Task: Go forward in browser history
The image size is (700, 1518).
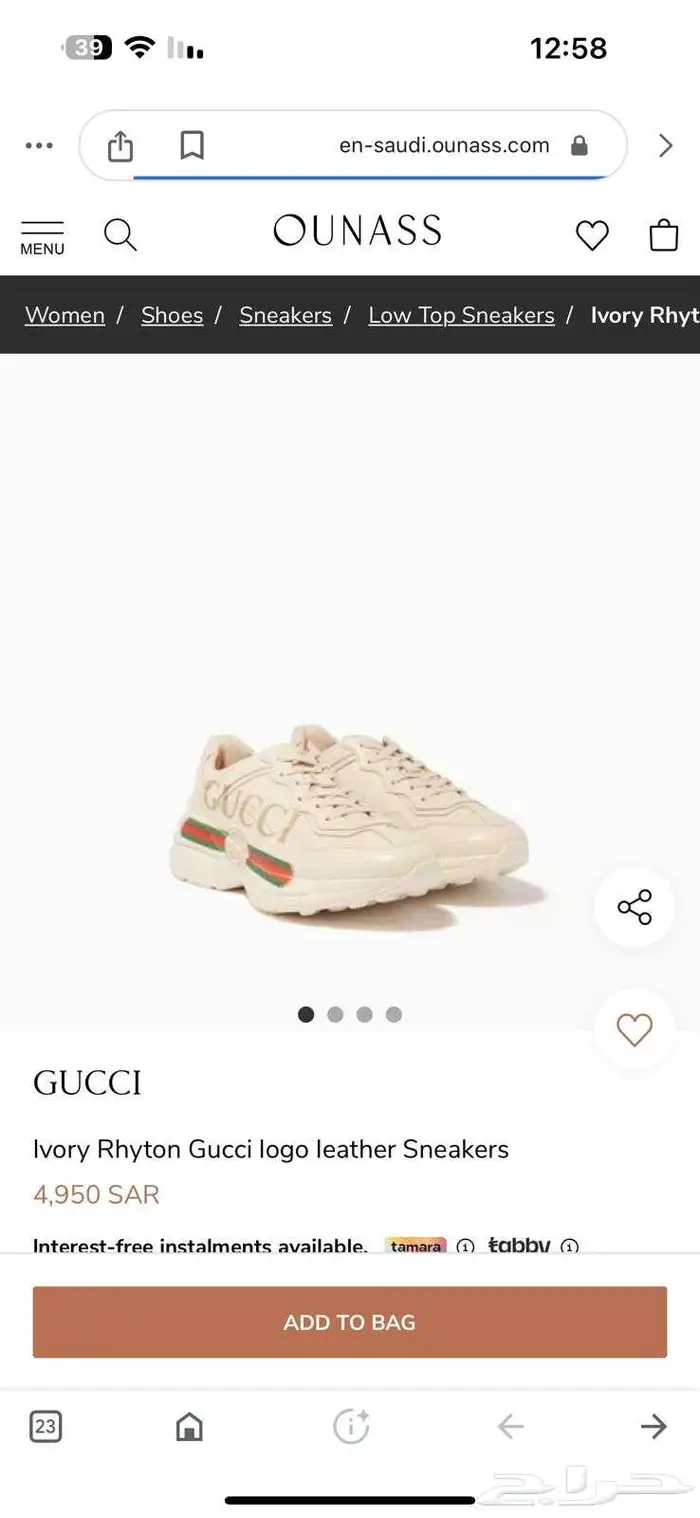Action: (653, 1426)
